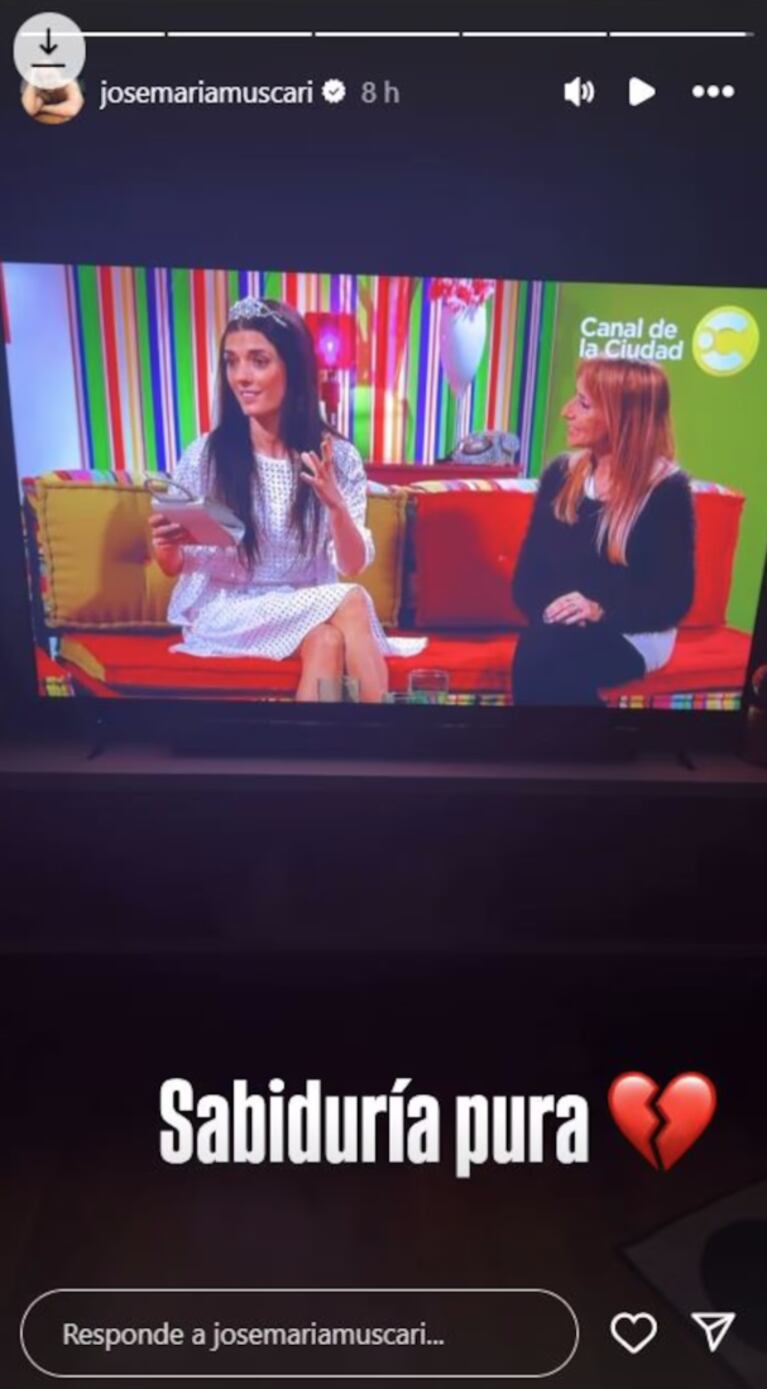This screenshot has width=767, height=1389.
Task: Mute the story sound
Action: [x=578, y=93]
